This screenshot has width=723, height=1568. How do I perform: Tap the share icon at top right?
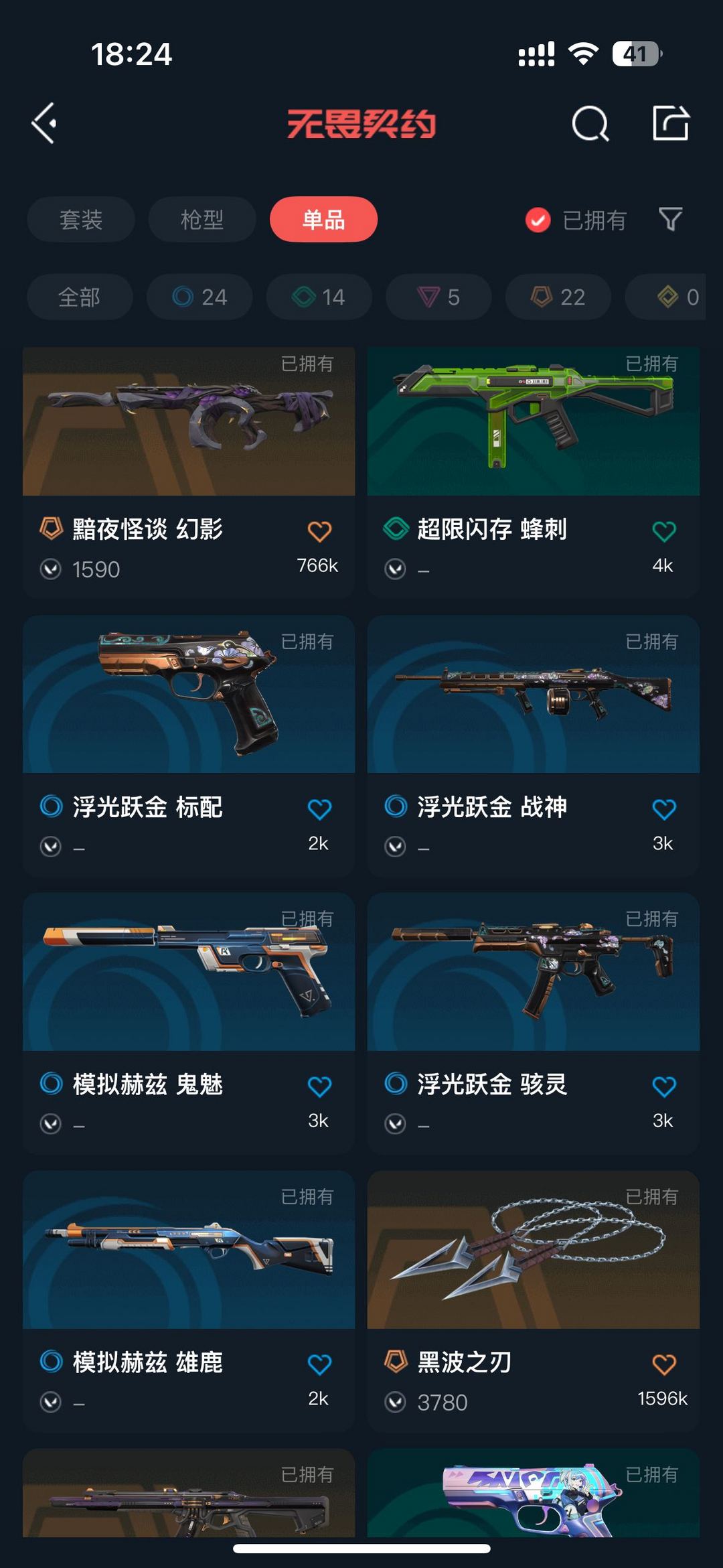point(671,123)
